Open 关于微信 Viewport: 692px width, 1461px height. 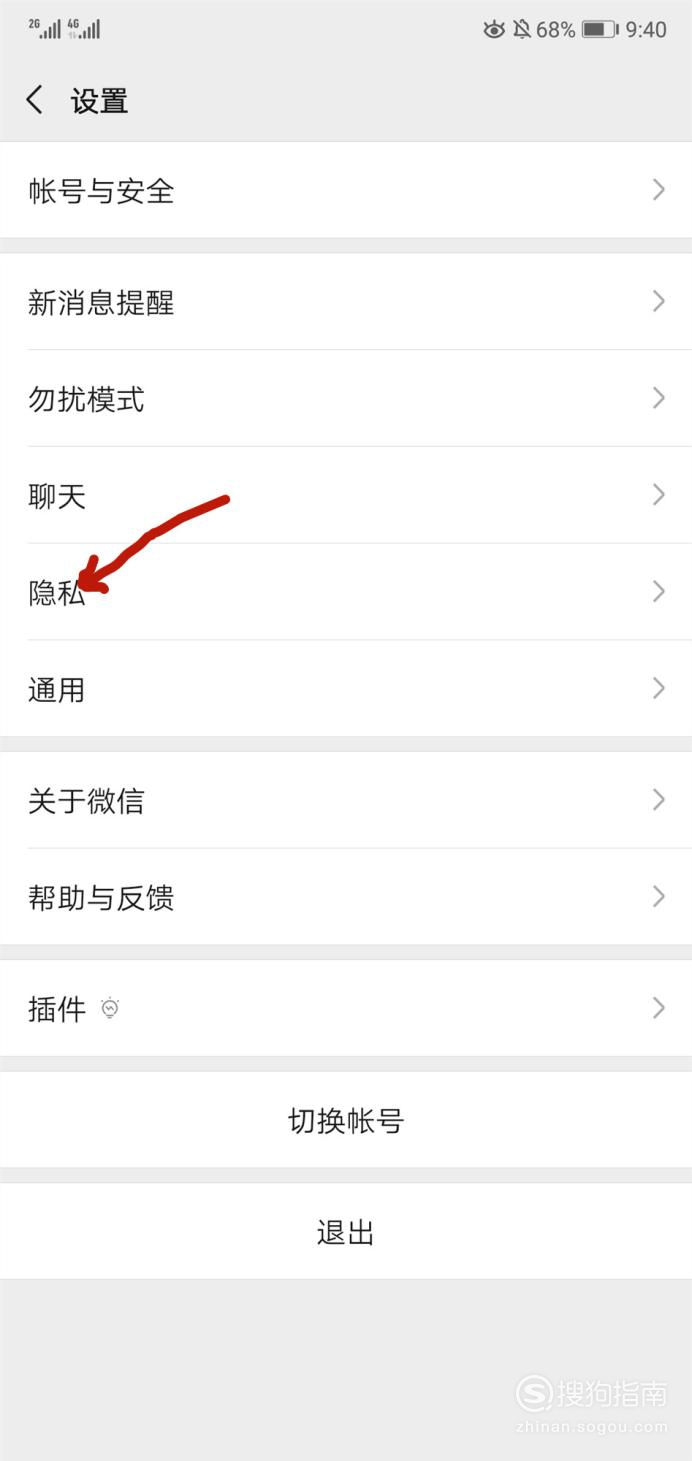(346, 800)
